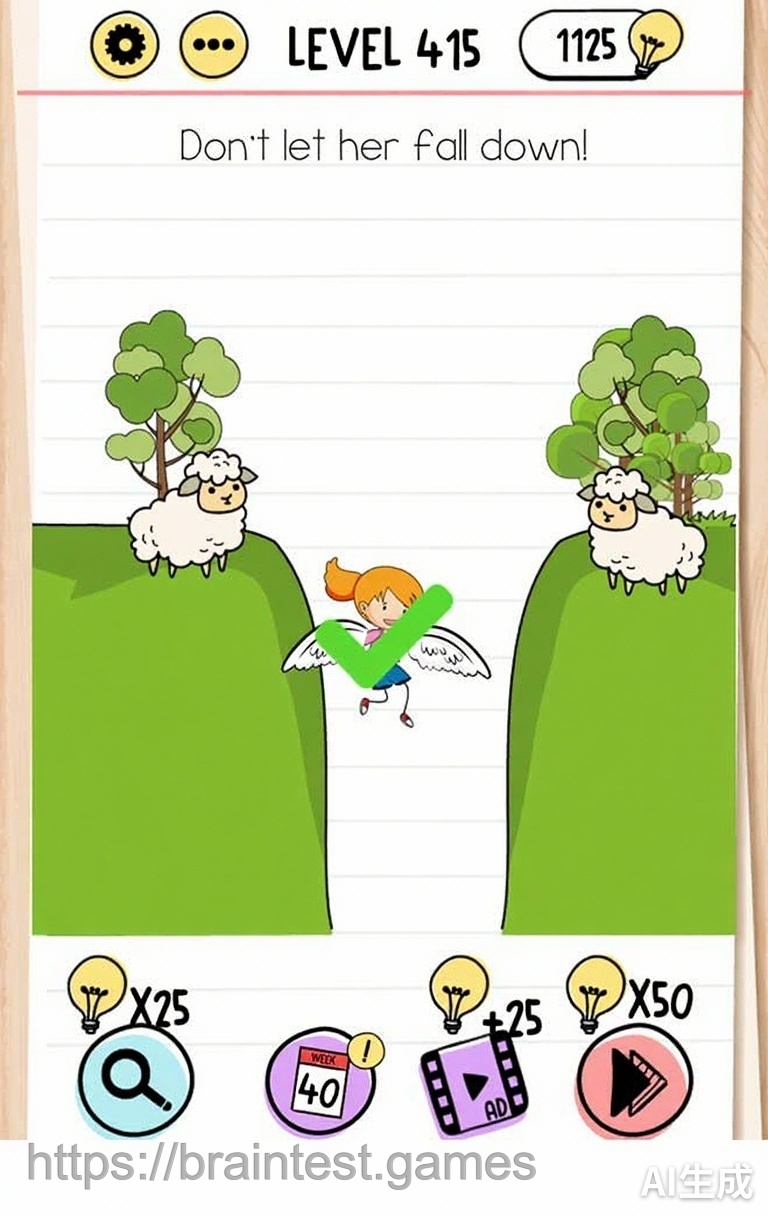Skip this level for 50 bulbs
The width and height of the screenshot is (768, 1216).
pyautogui.click(x=634, y=1080)
